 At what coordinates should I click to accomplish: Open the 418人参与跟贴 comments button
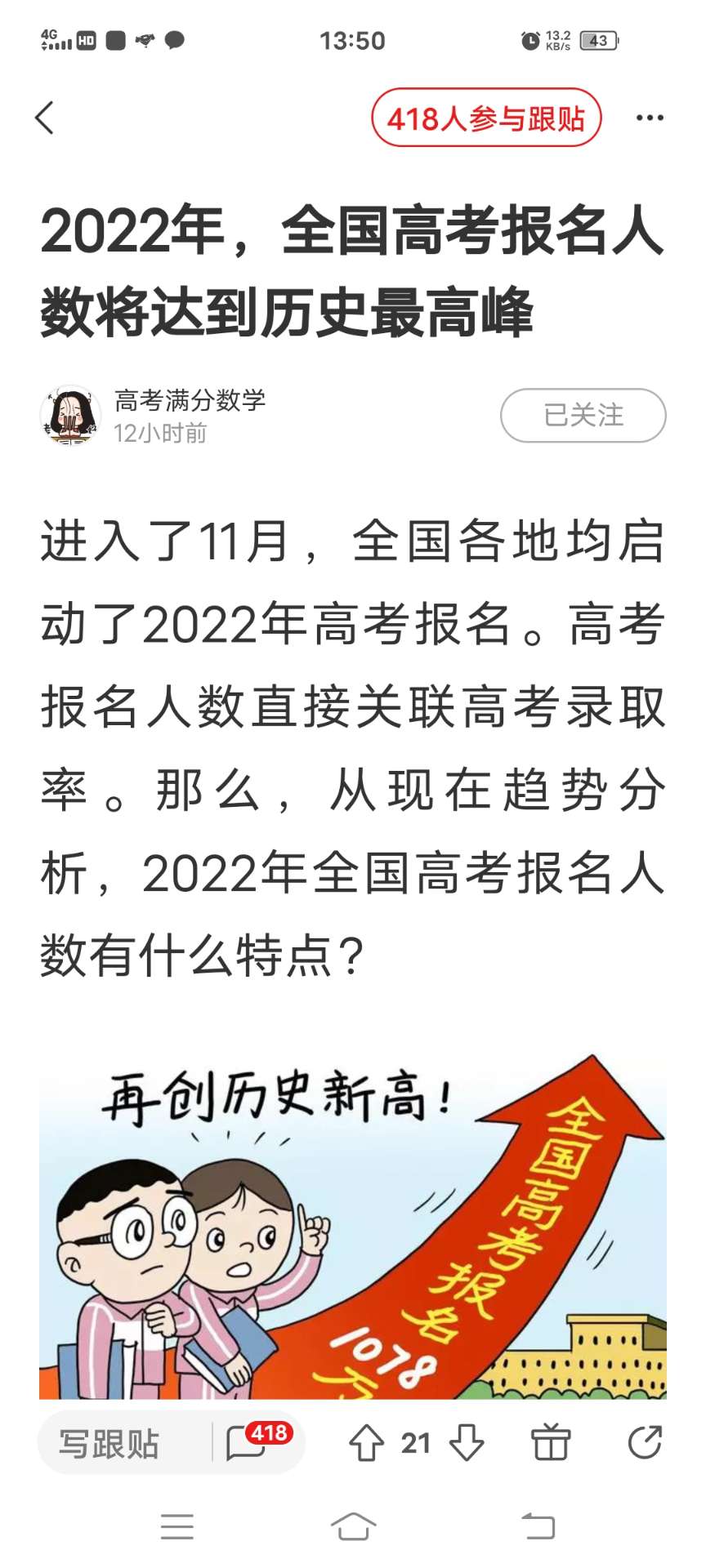[486, 118]
